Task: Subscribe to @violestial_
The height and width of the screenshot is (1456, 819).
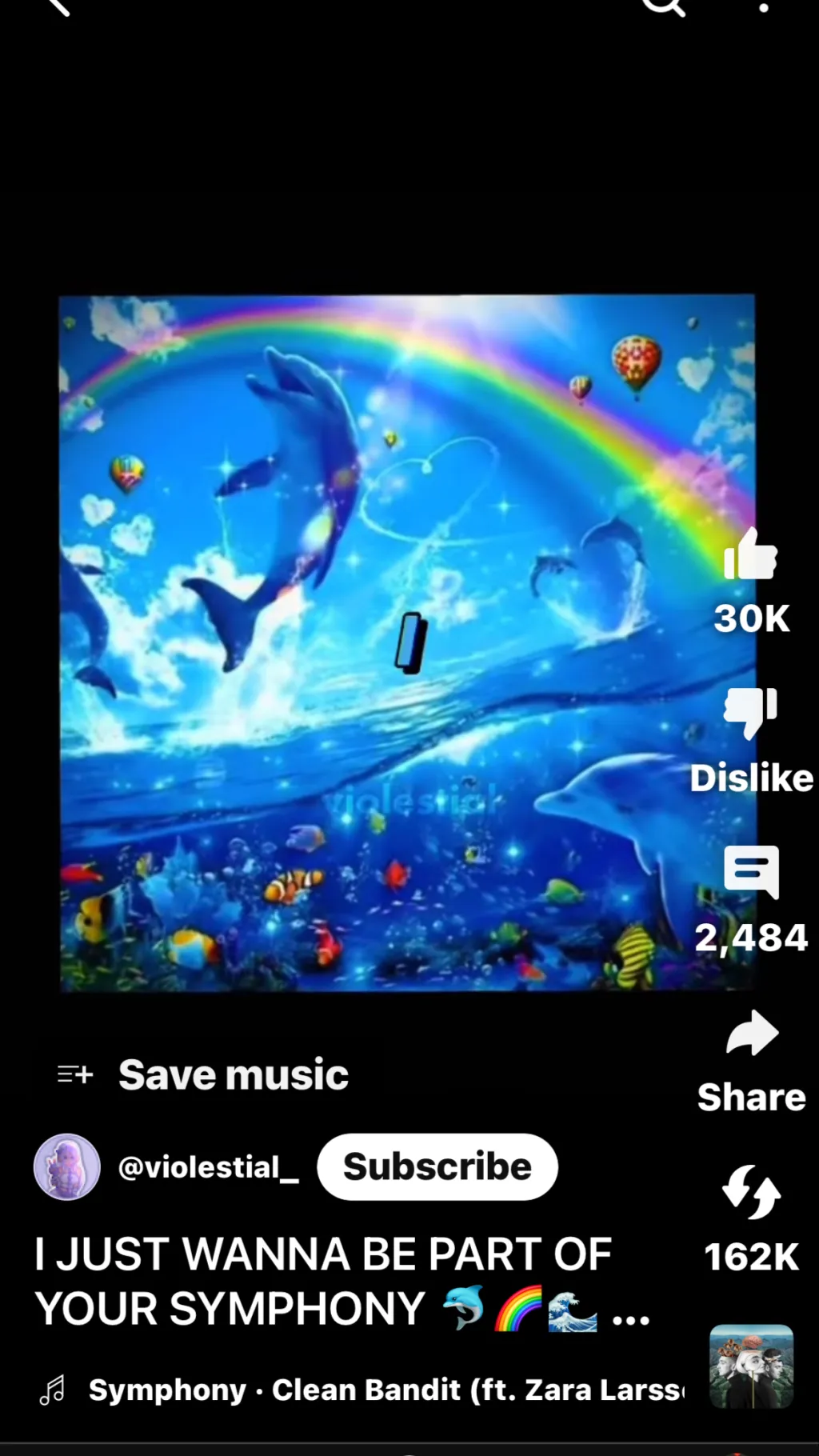Action: (437, 1167)
